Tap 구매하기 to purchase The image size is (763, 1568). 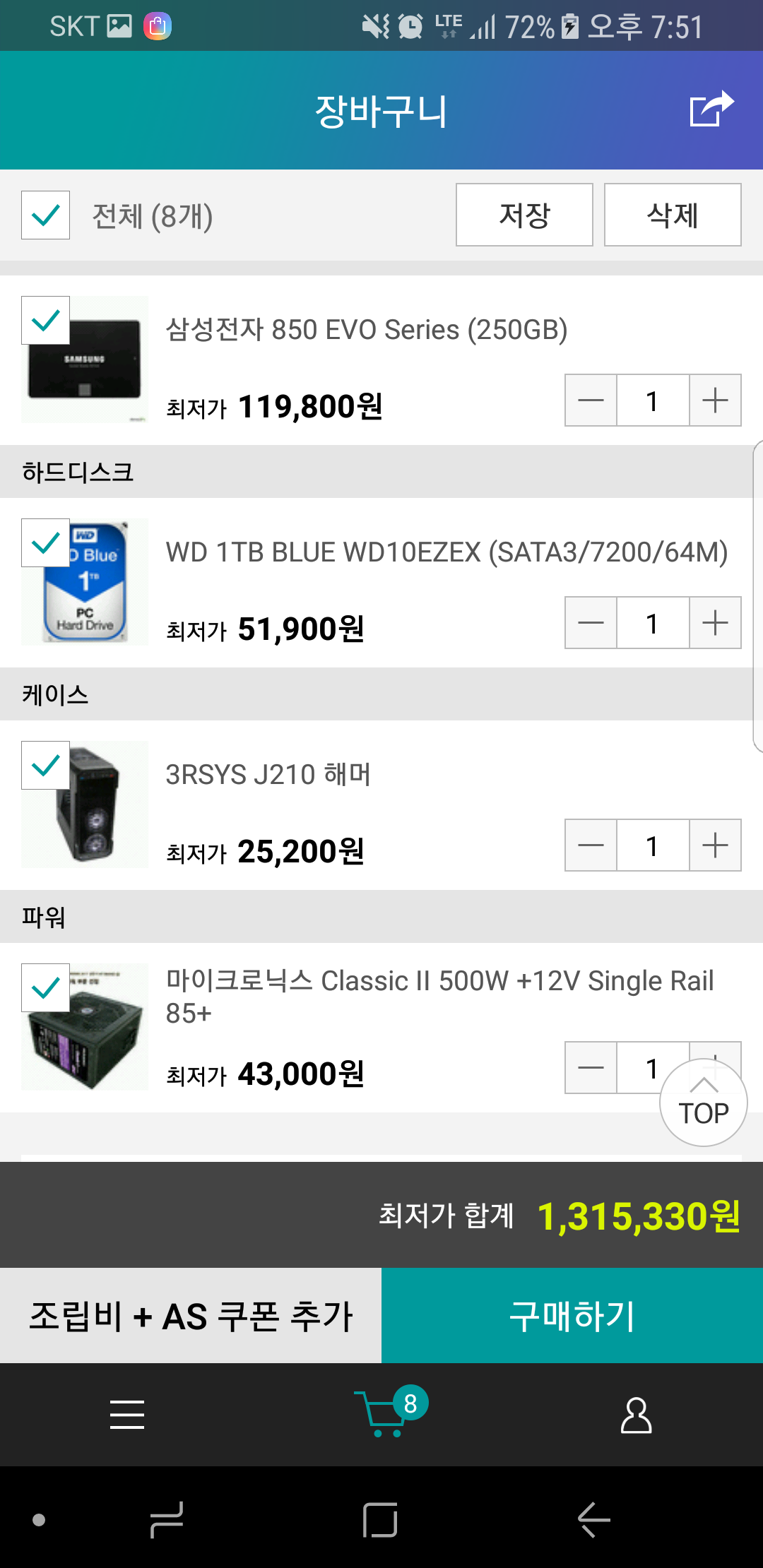(572, 1316)
